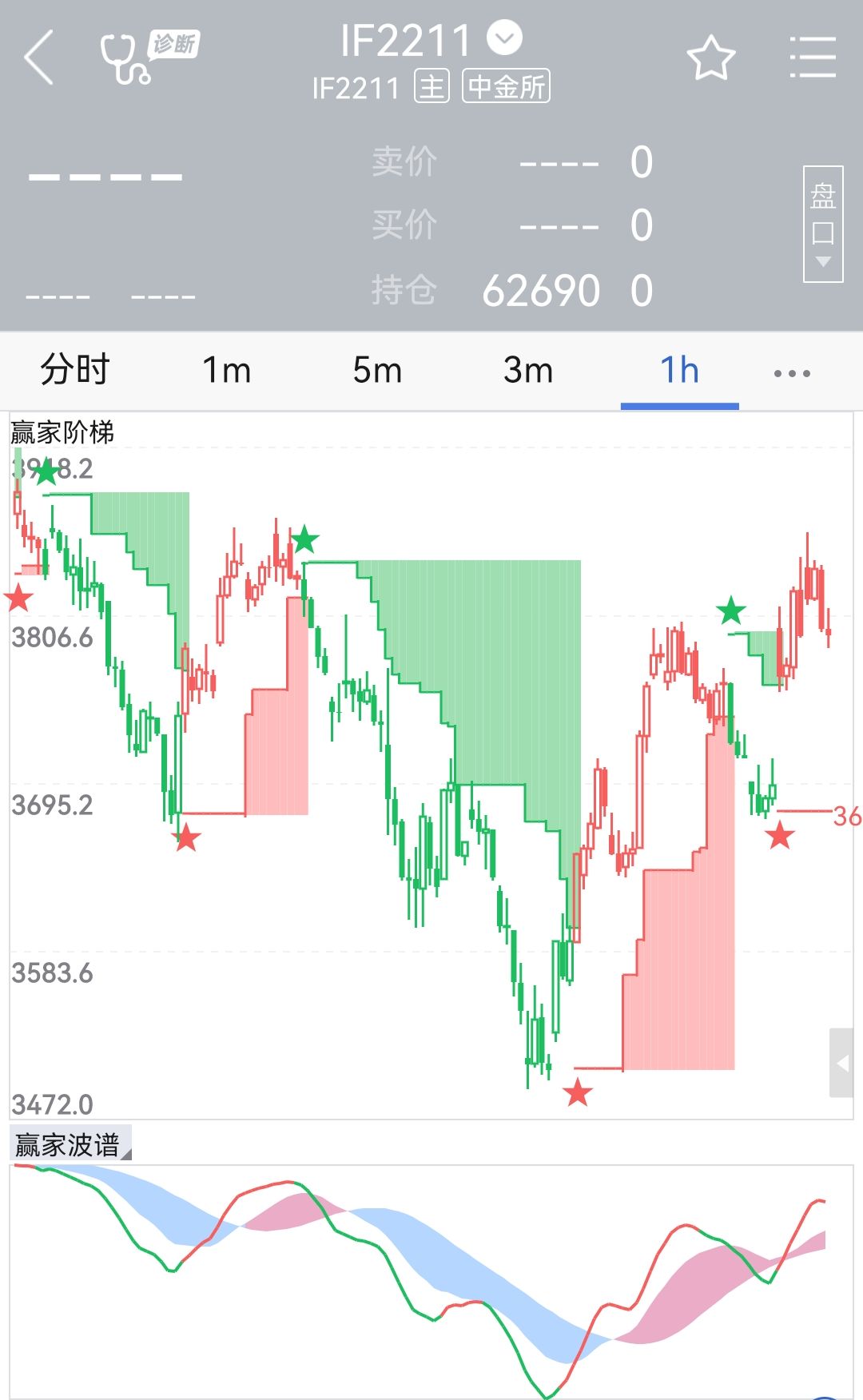This screenshot has height=1400, width=863.
Task: Open the list menu icon
Action: click(813, 58)
